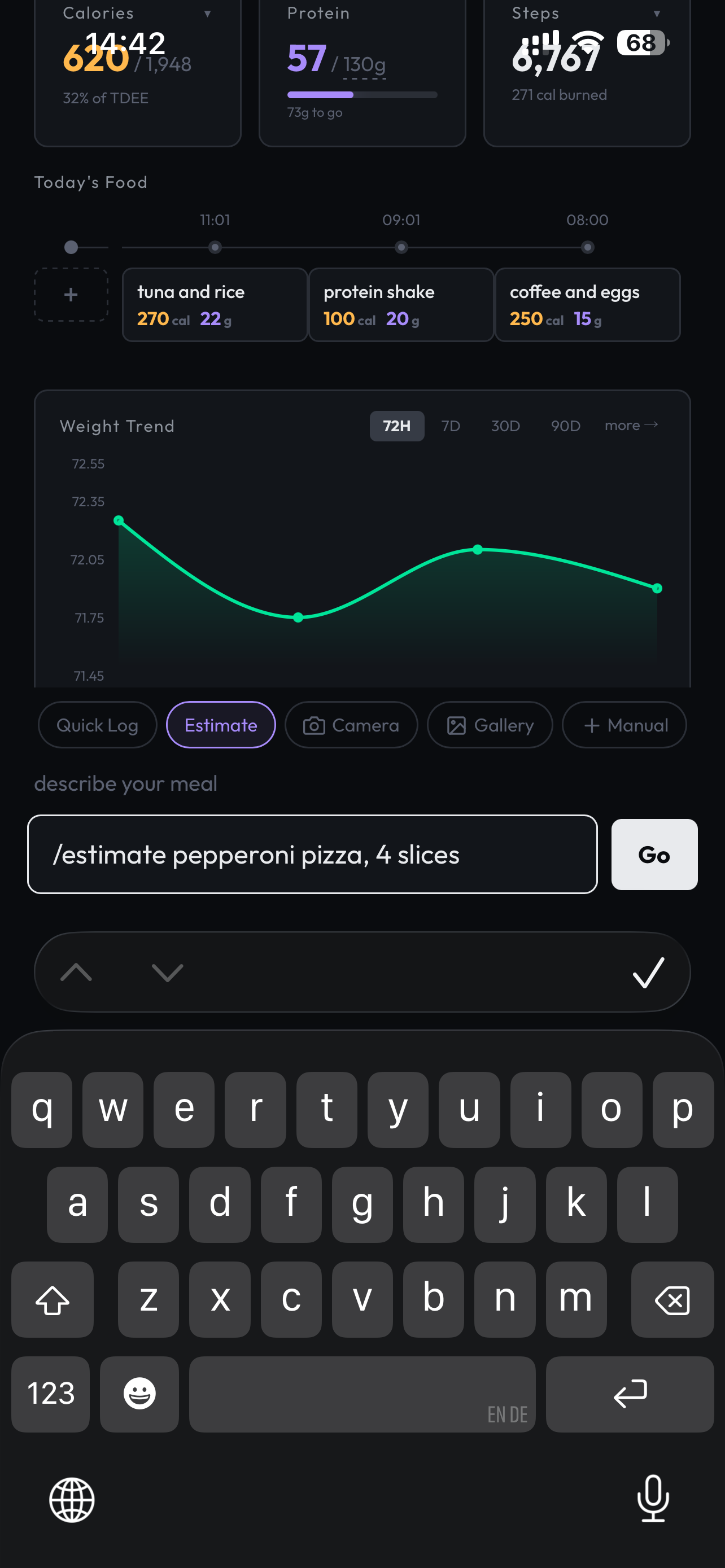Expand the Steps card dropdown
This screenshot has height=1568, width=725.
657,13
